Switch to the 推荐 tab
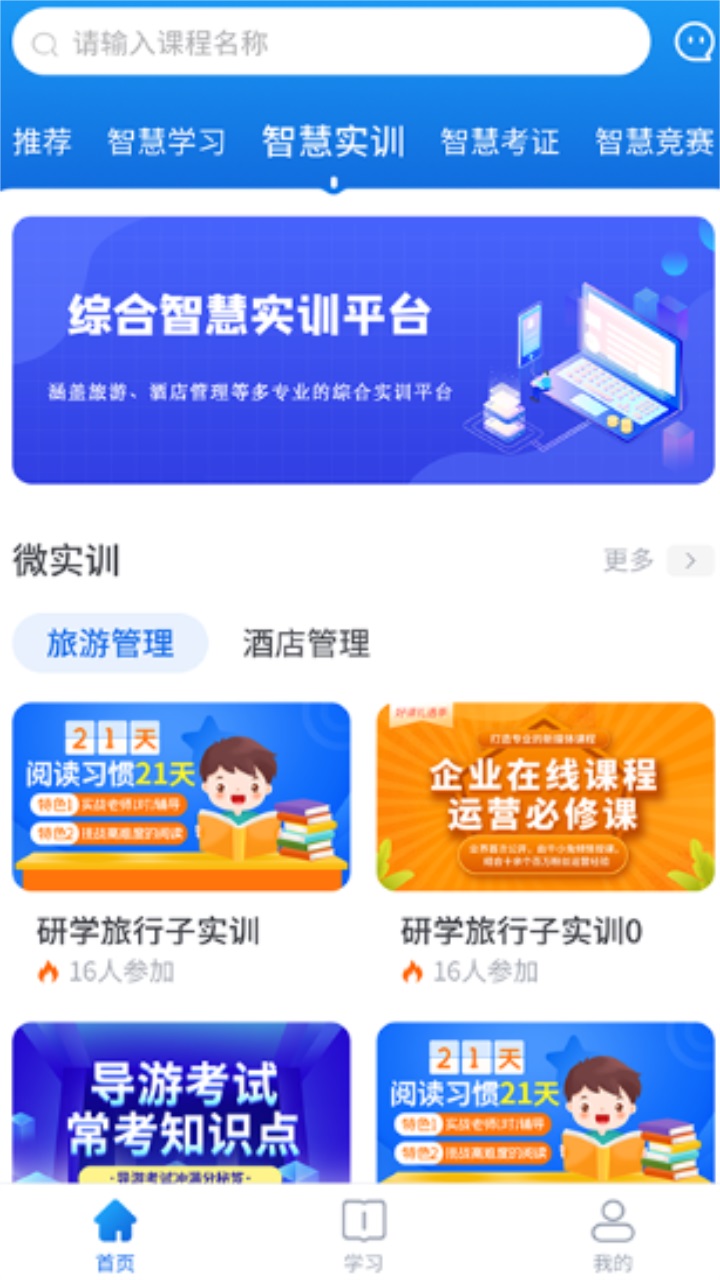 tap(42, 142)
